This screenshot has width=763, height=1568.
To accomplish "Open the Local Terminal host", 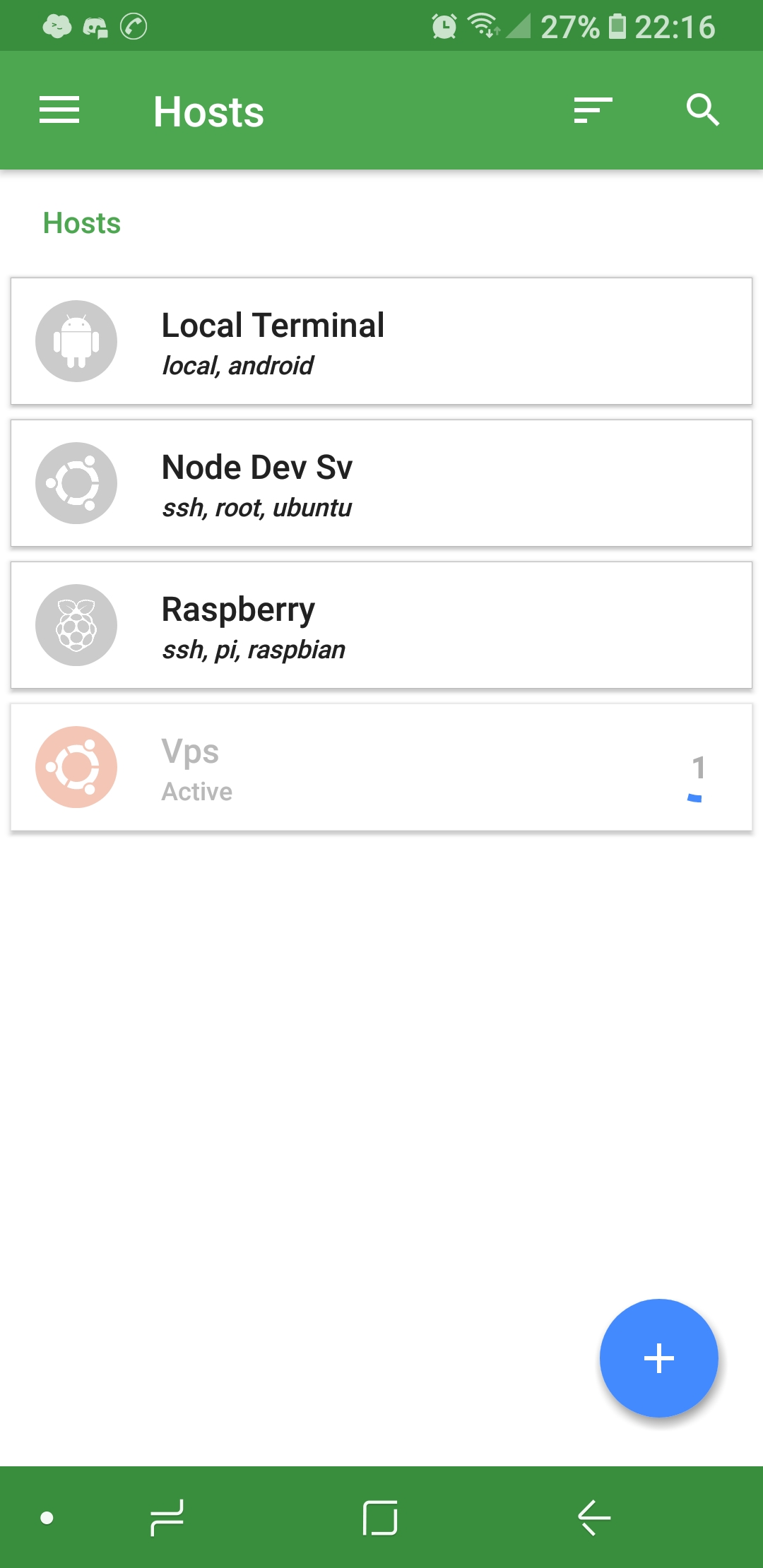I will (x=381, y=342).
